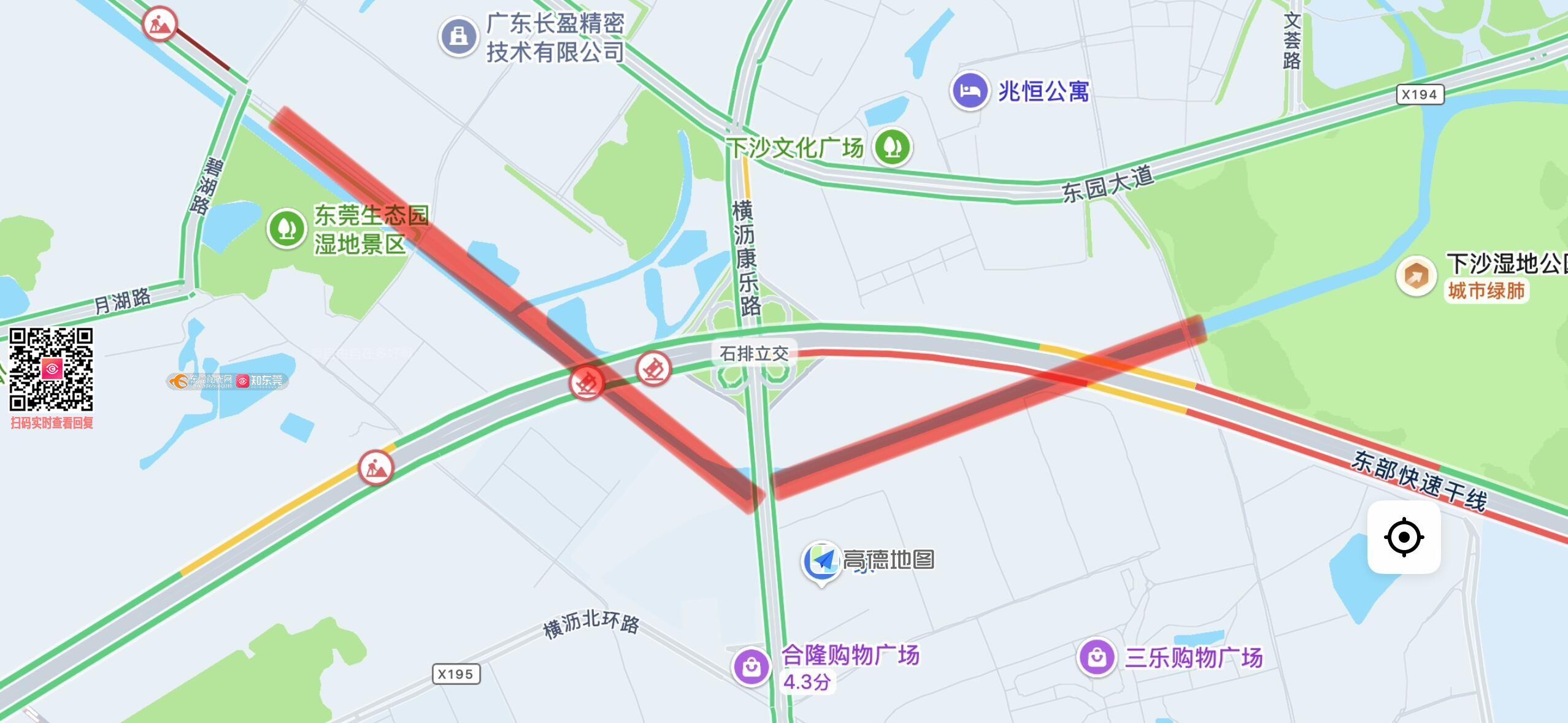The image size is (1568, 723).
Task: Select the 下沙湿地公园 attraction marker
Action: click(1416, 277)
